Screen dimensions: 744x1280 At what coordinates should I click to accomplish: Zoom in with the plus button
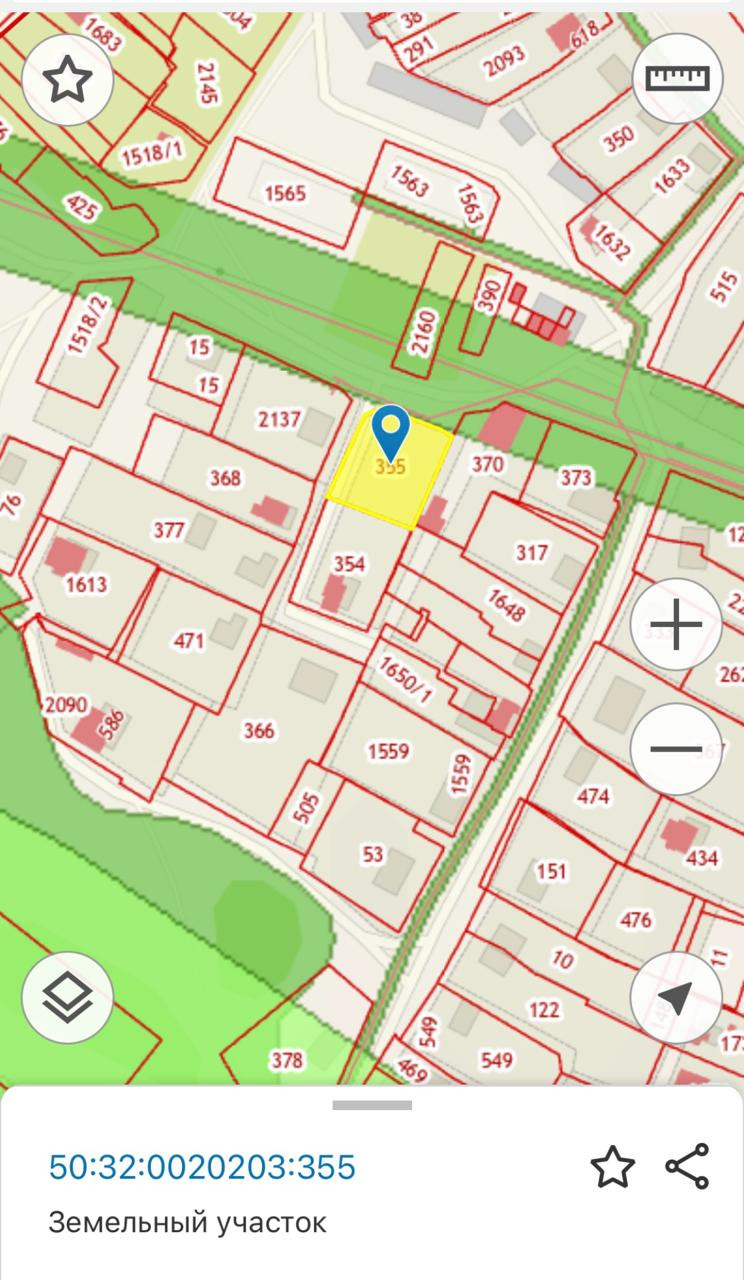[x=677, y=626]
